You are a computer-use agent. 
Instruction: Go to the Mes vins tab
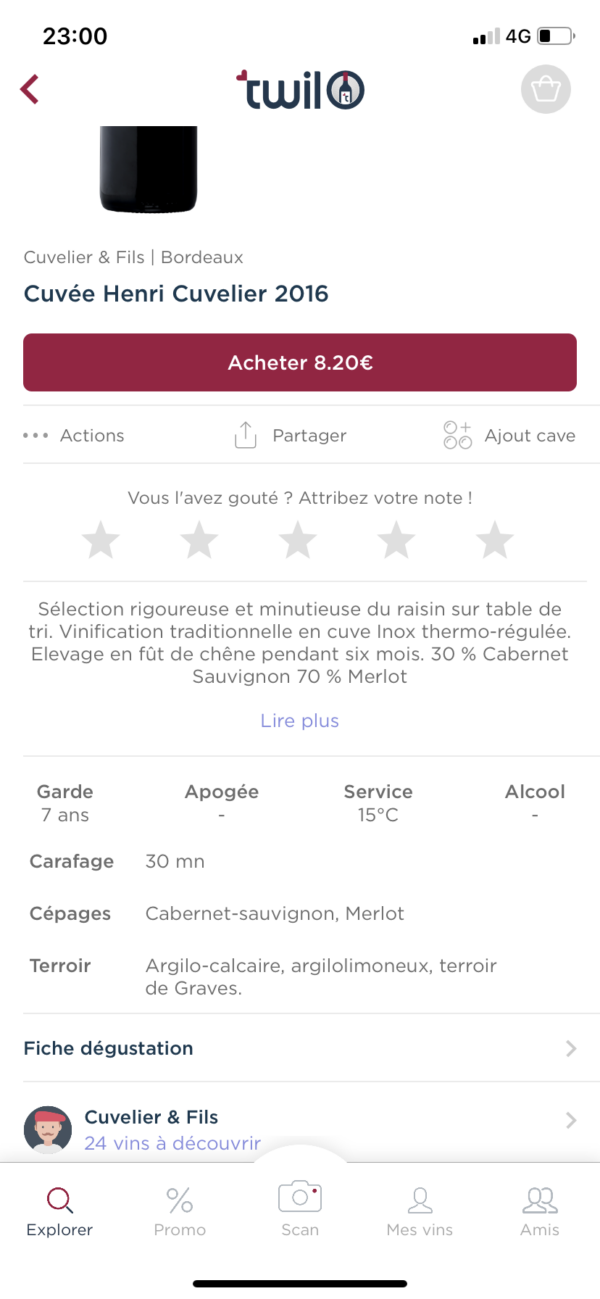[420, 1211]
